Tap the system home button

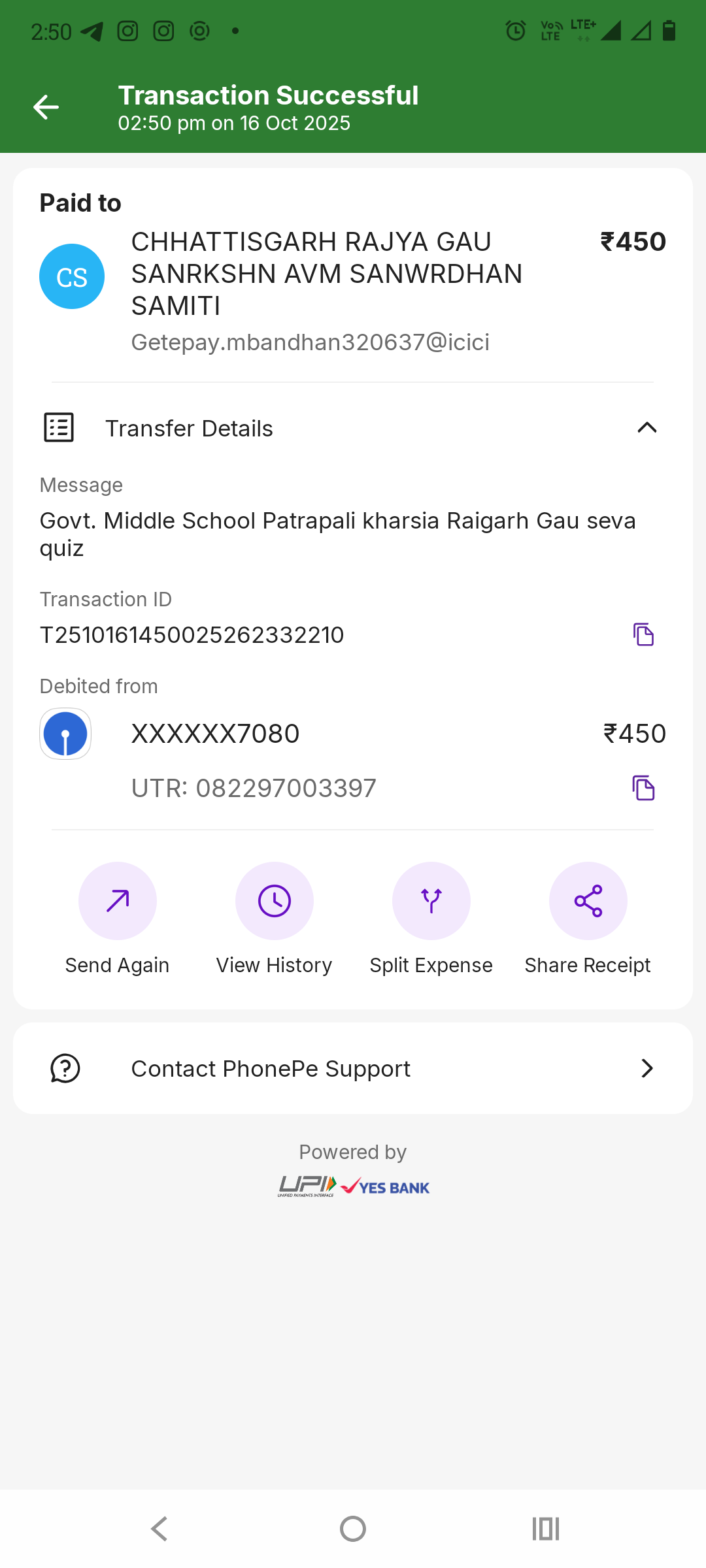[353, 1529]
